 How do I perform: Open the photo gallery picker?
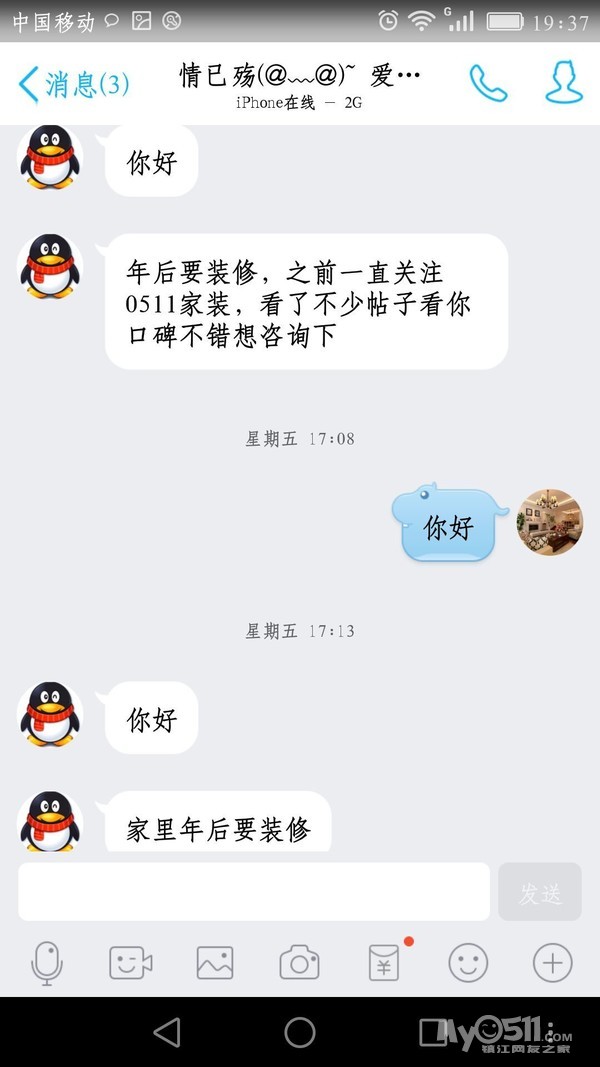(x=215, y=964)
